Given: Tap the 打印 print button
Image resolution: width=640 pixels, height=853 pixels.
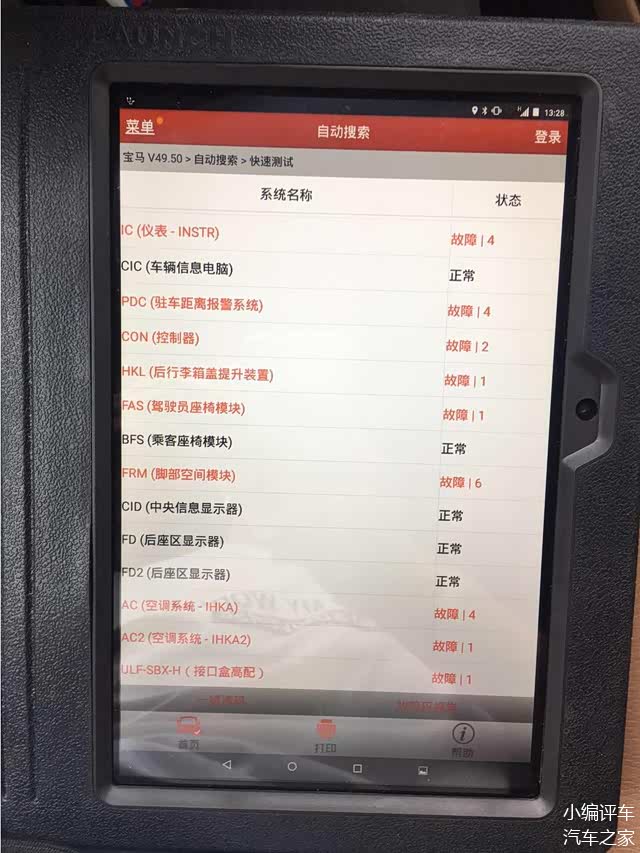Looking at the screenshot, I should [x=326, y=735].
